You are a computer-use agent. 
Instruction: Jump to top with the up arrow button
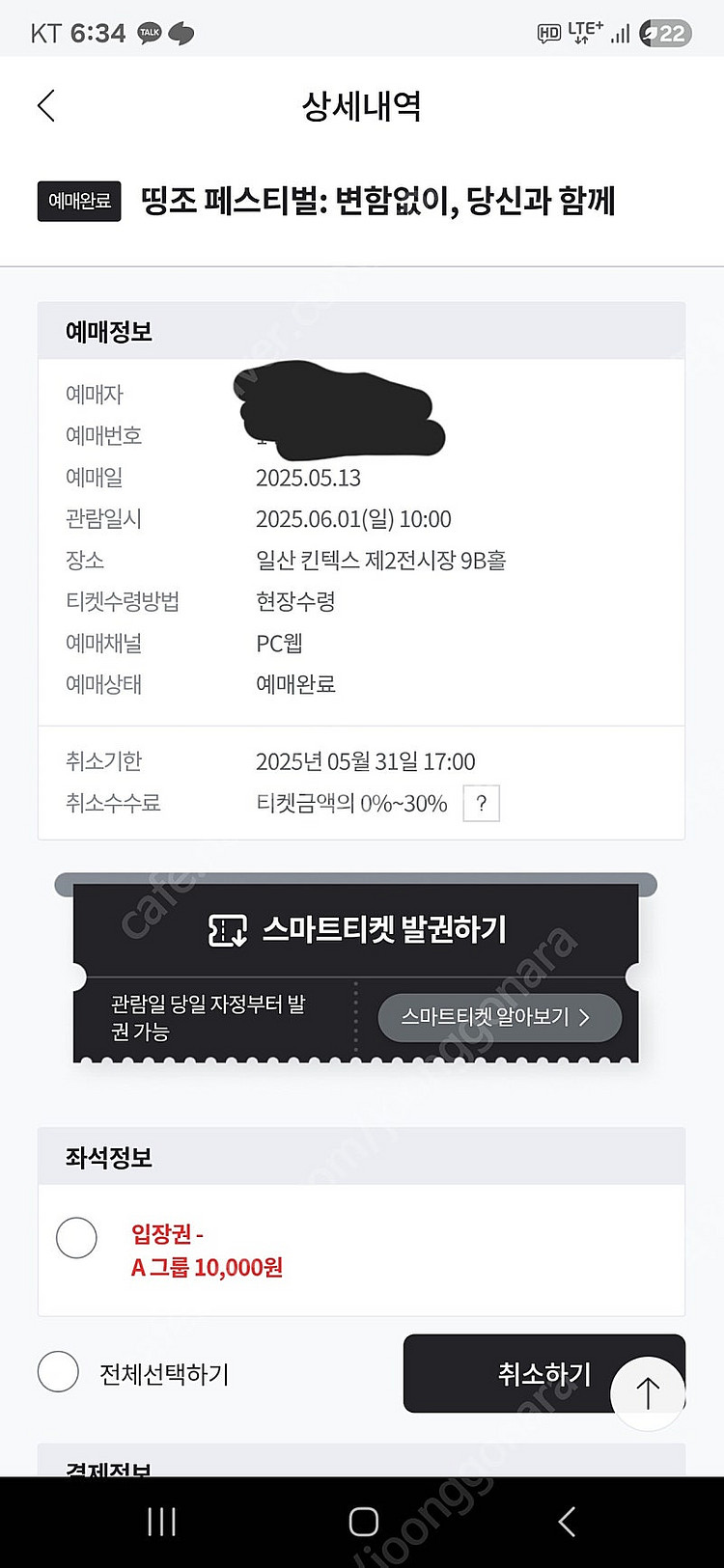click(x=648, y=1392)
